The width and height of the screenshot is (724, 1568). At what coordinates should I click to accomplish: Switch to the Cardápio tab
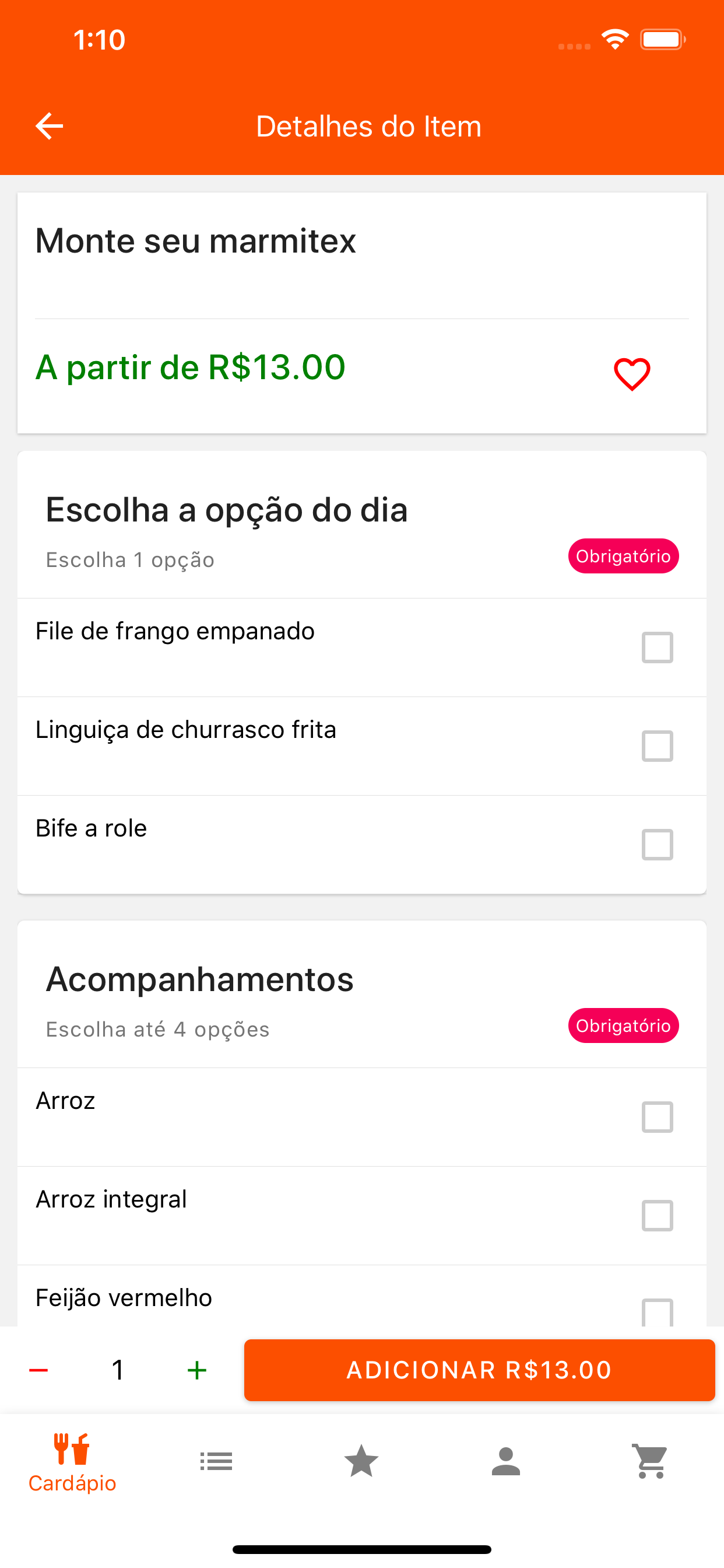point(72,1464)
